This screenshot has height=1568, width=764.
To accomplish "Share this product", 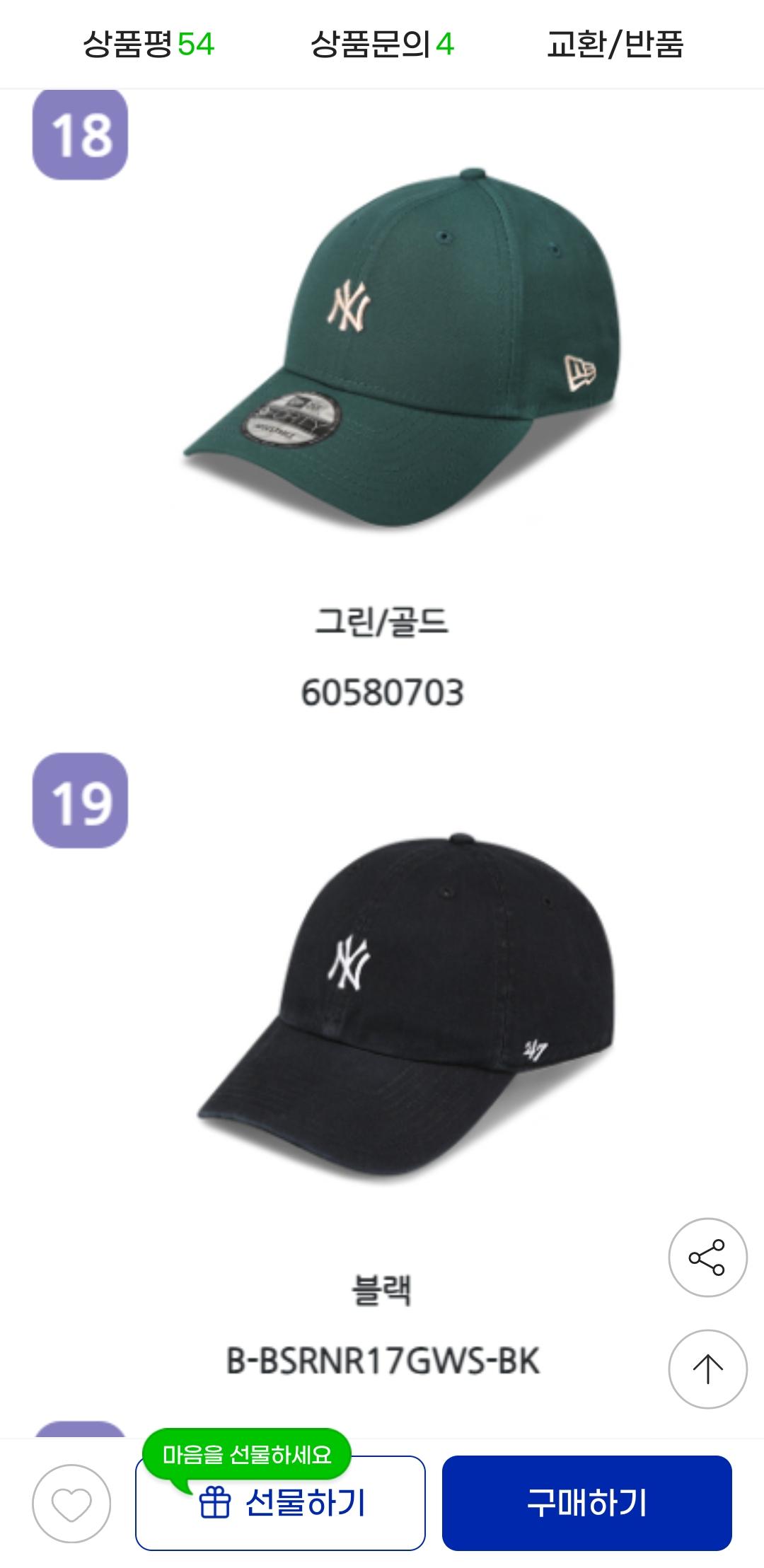I will tap(707, 1258).
